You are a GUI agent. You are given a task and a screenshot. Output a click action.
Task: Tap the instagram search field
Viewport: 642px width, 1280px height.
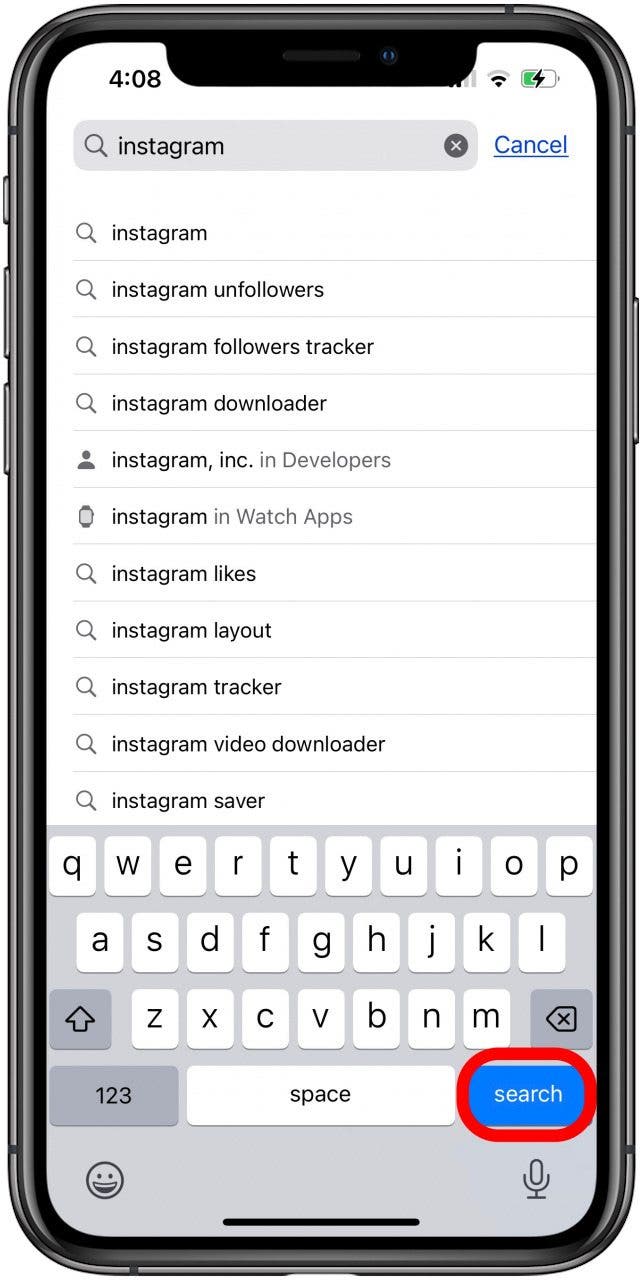point(270,146)
